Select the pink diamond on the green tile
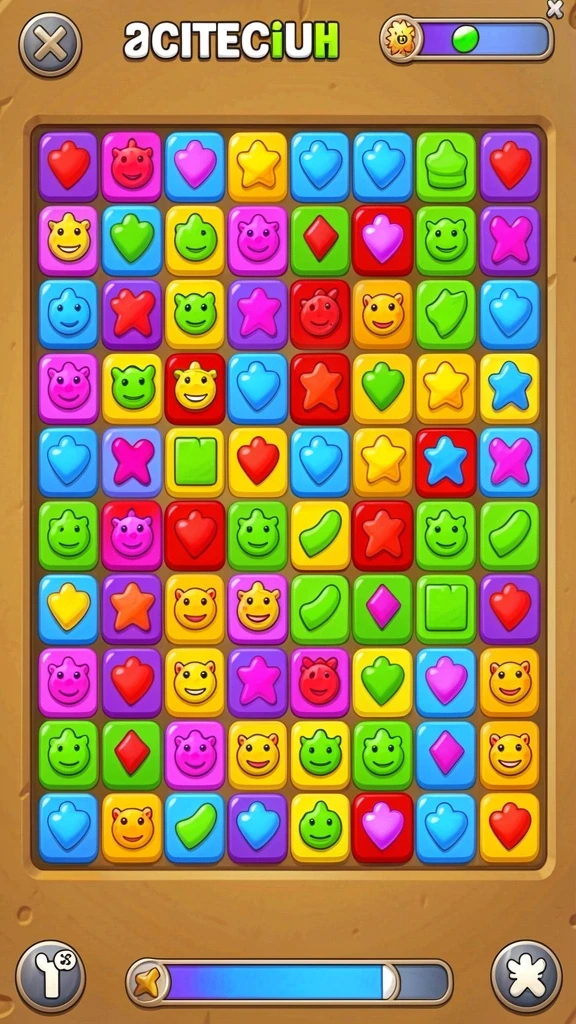 tap(383, 608)
